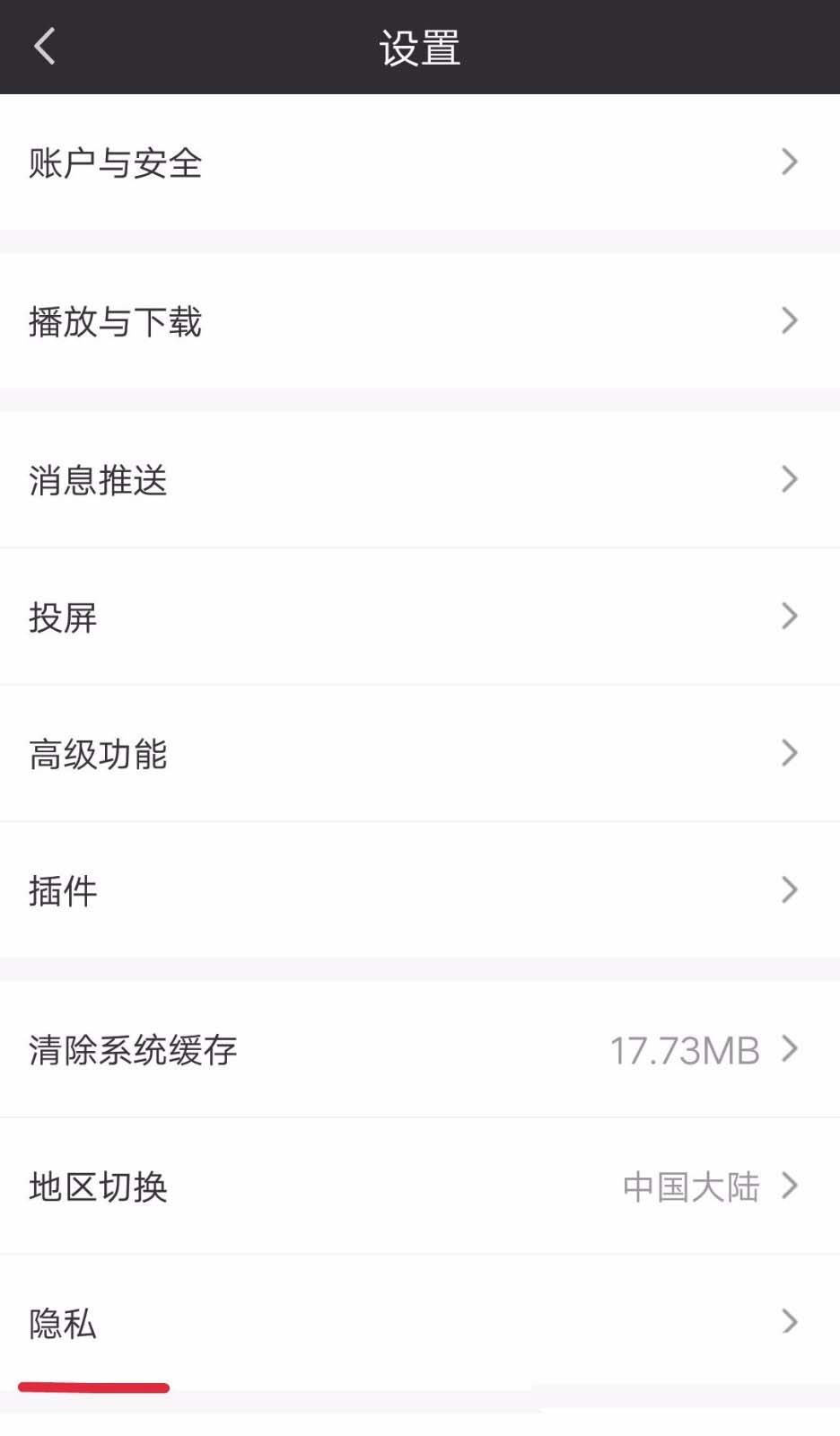Go back from the 设置 page
Screen dimensions: 840x1436
(x=44, y=47)
